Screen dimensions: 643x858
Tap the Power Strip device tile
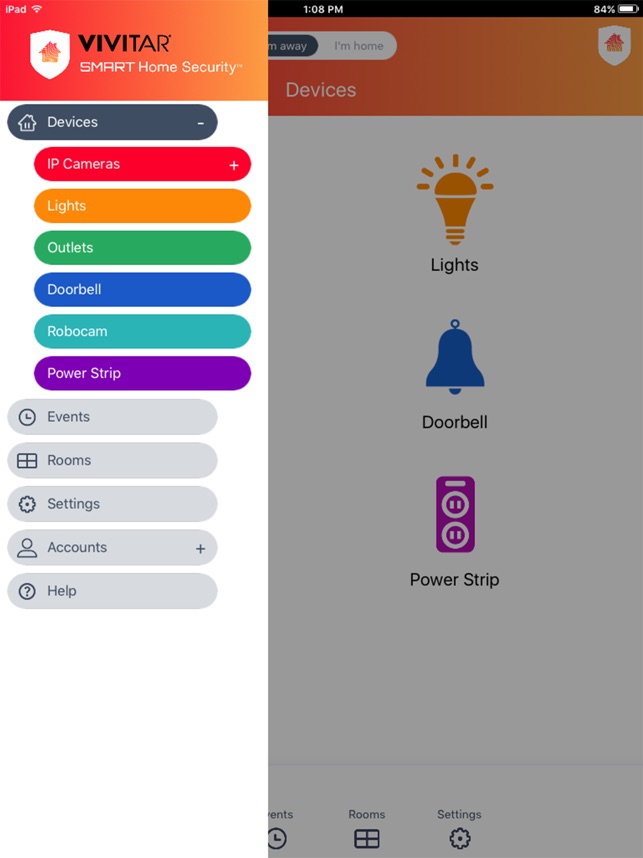tap(455, 532)
